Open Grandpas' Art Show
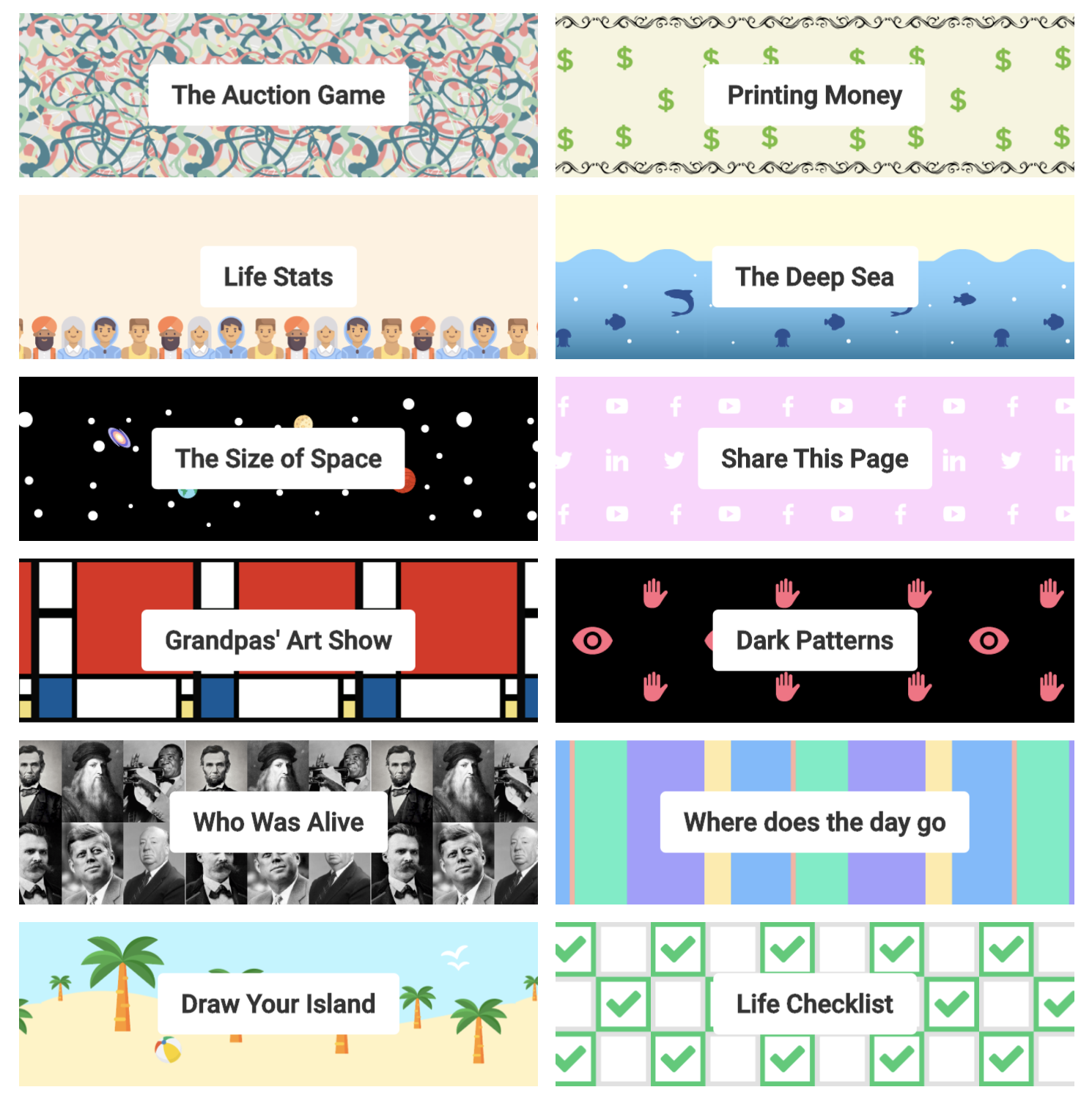The width and height of the screenshot is (1092, 1098). click(x=278, y=641)
